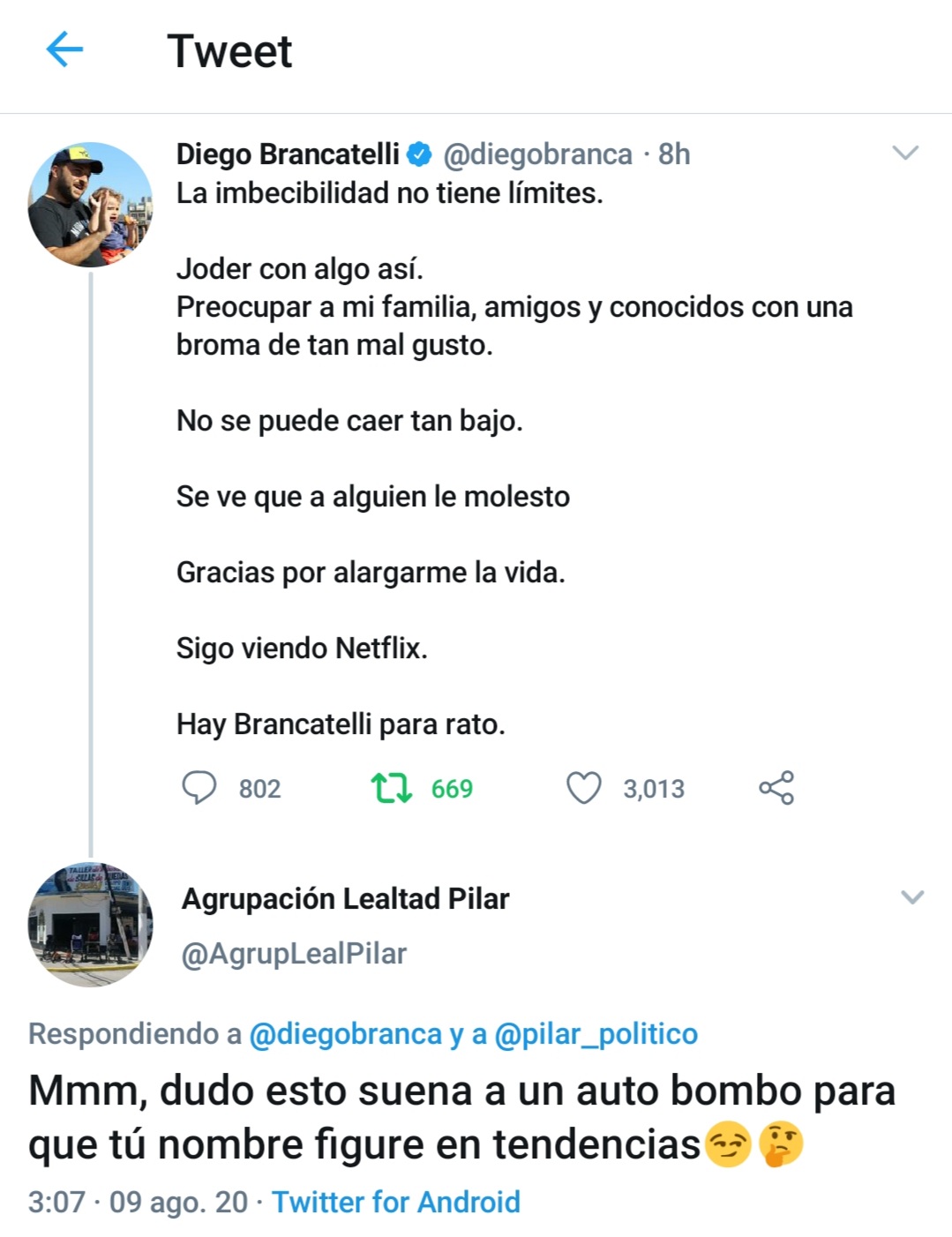Tap the Twitter for Android source link

[396, 1202]
